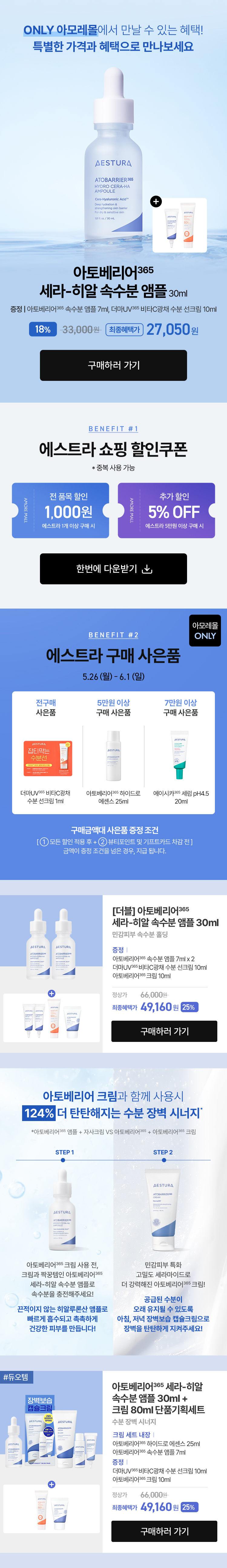Download all coupons with 한번에 다운받기
Image resolution: width=227 pixels, height=1568 pixels.
tap(113, 569)
